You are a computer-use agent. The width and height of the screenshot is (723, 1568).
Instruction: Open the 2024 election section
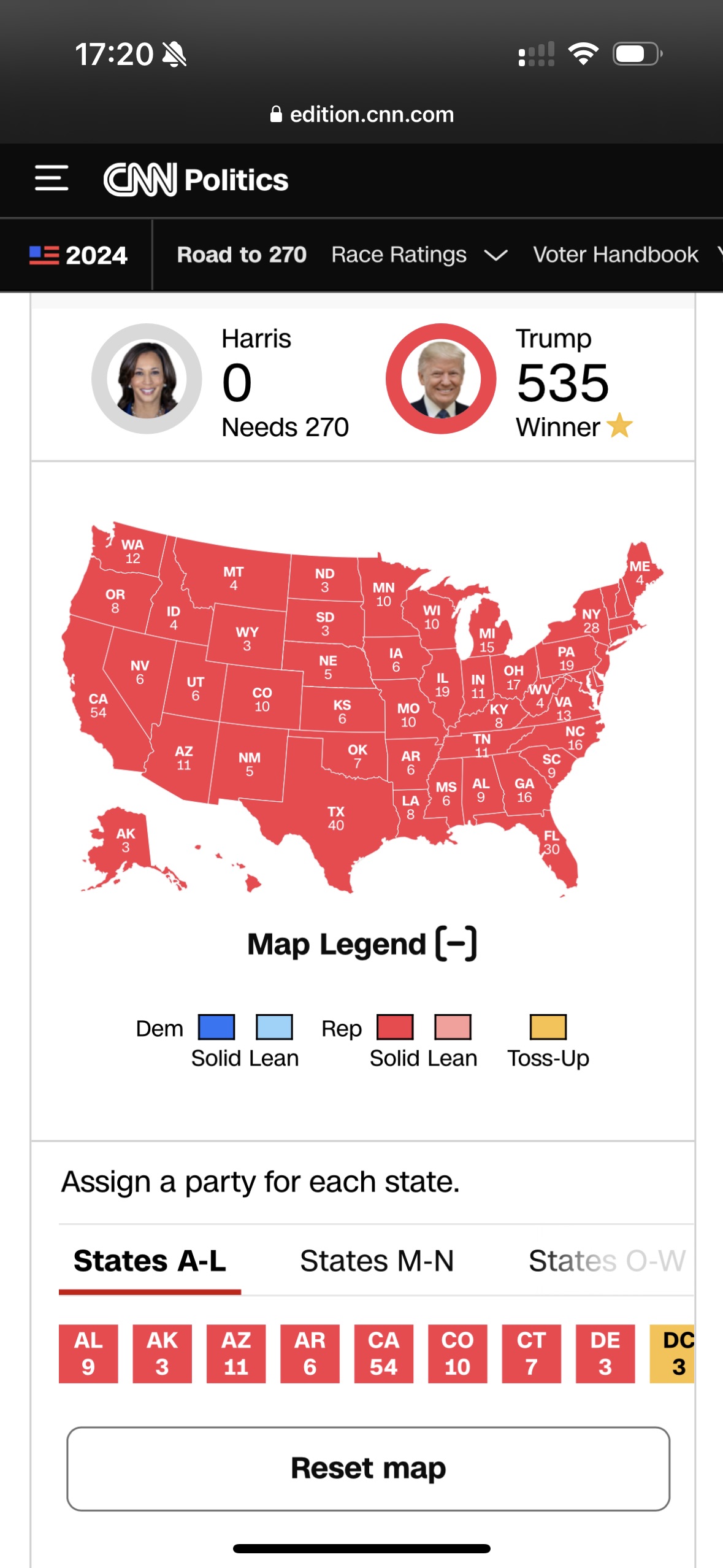click(78, 255)
